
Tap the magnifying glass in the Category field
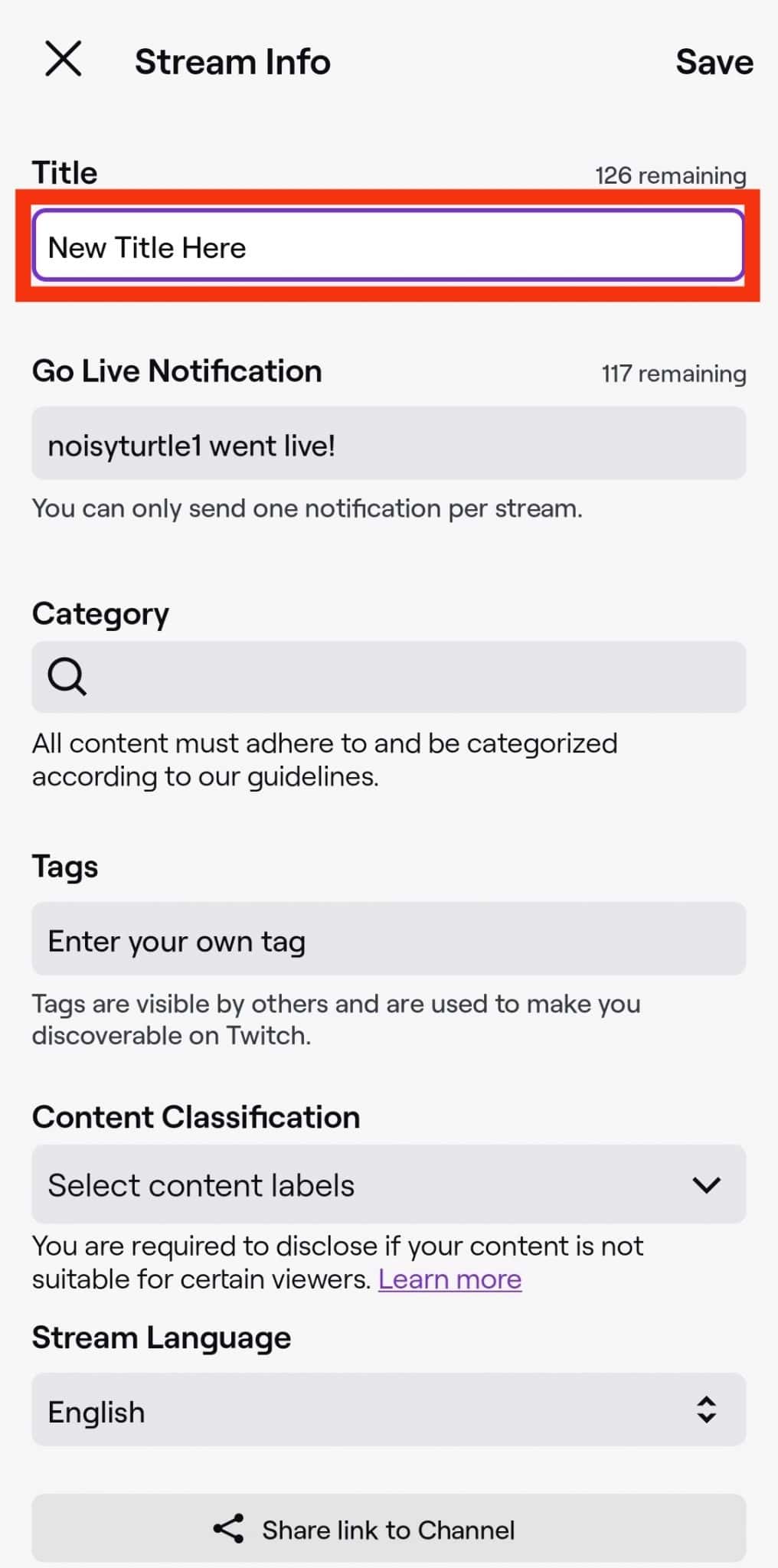[67, 676]
